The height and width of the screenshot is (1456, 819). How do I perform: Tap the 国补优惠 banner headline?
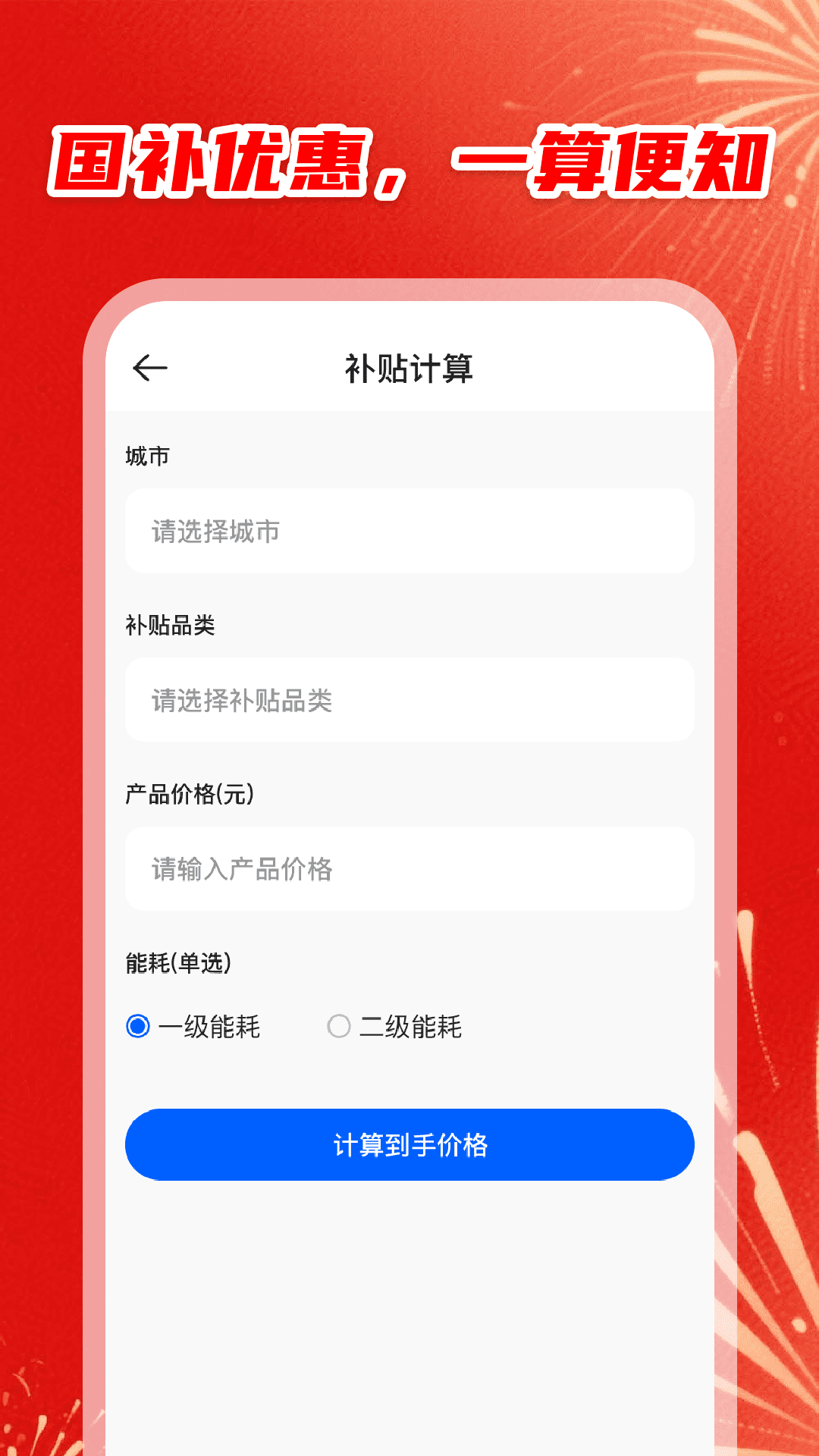(409, 159)
